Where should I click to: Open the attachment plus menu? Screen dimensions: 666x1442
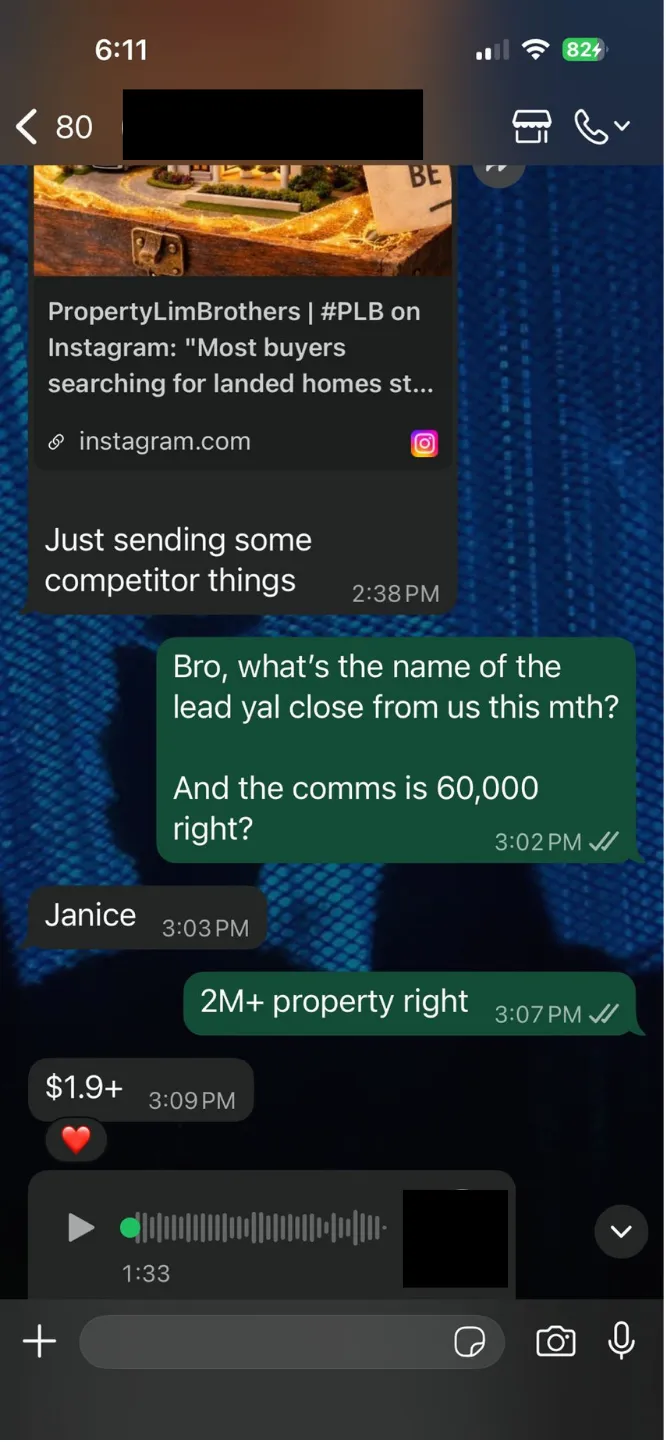40,1342
